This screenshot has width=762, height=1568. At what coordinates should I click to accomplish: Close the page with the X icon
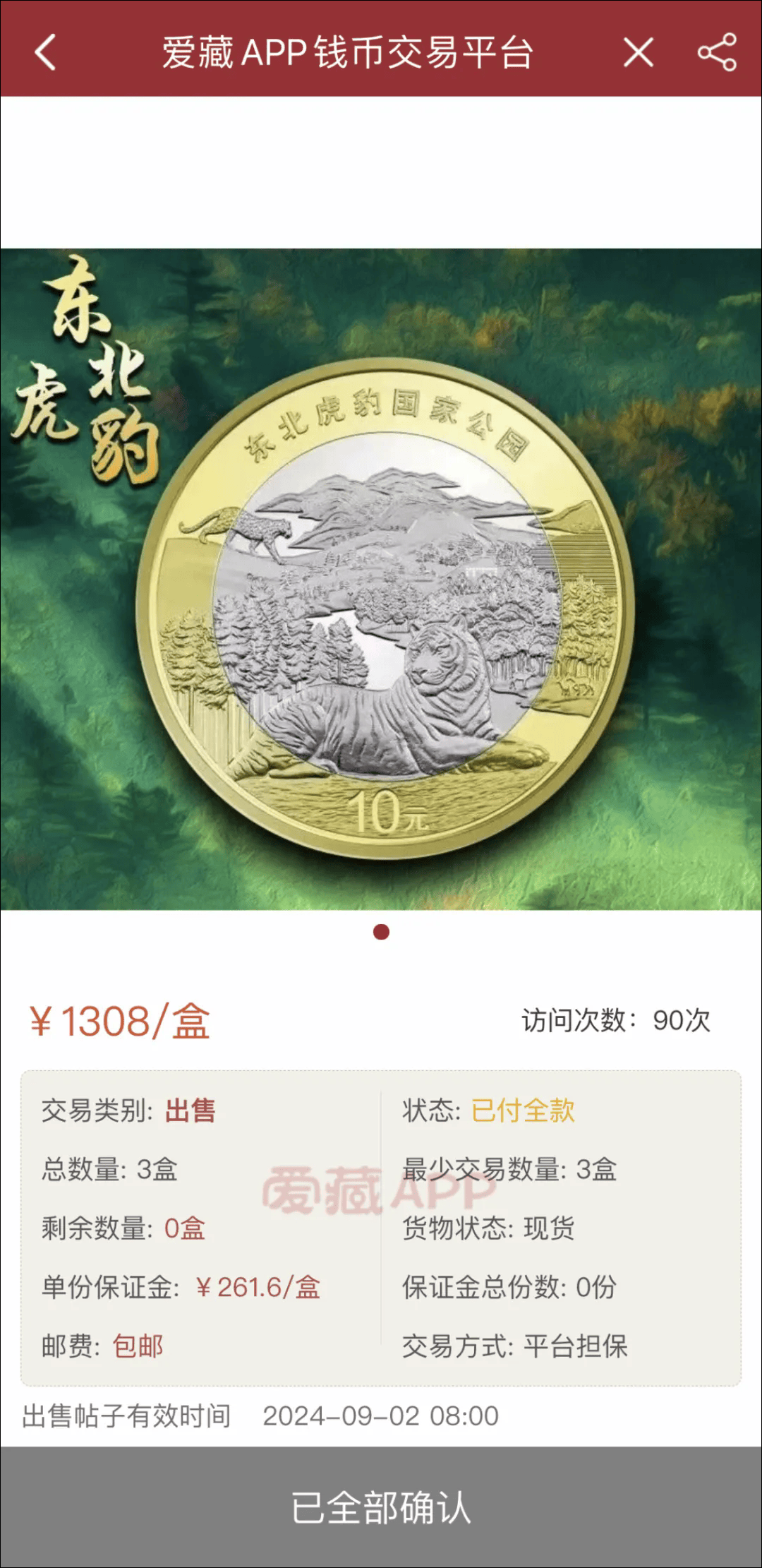click(x=637, y=53)
